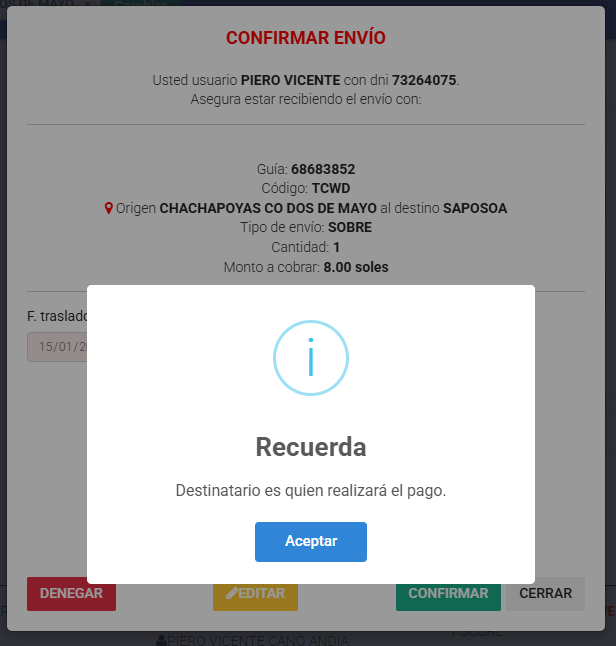Tap the red DENEGAR button
The image size is (616, 646).
(71, 594)
